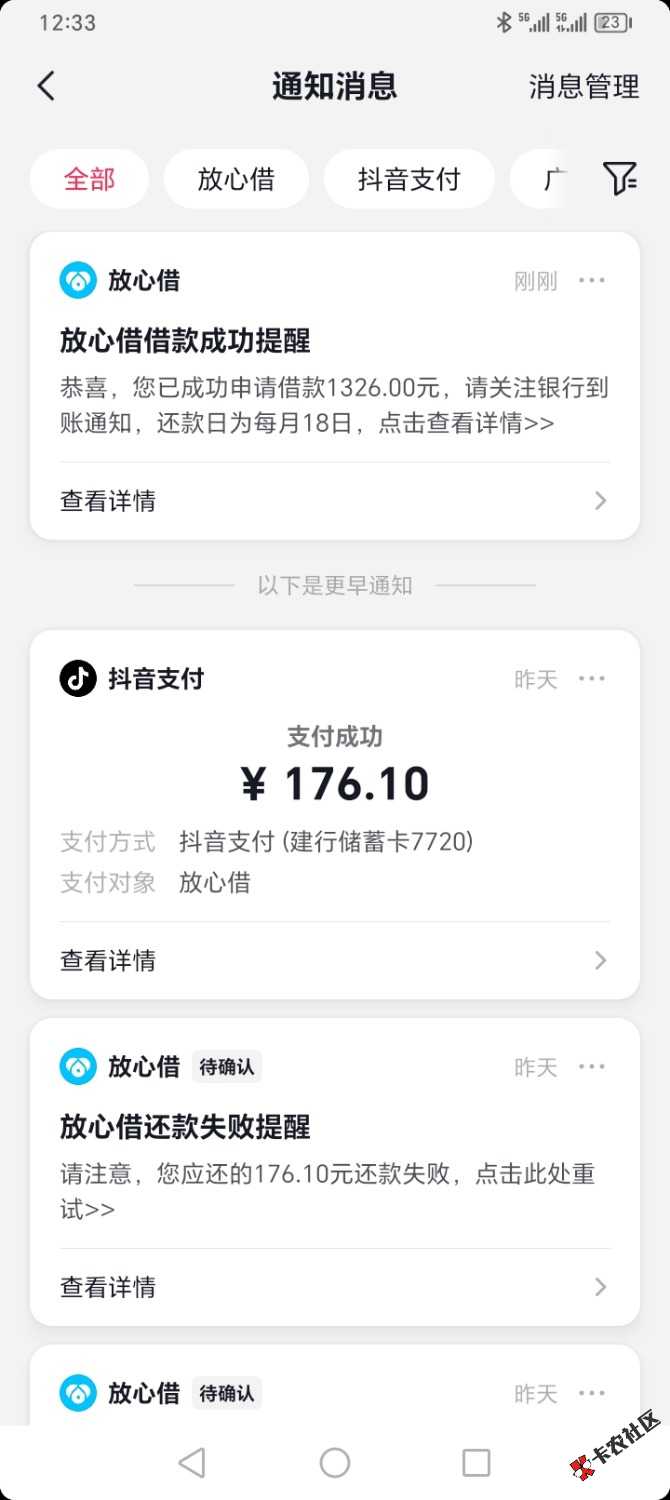View details of the ¥176.10 payment
This screenshot has width=670, height=1500.
(334, 961)
